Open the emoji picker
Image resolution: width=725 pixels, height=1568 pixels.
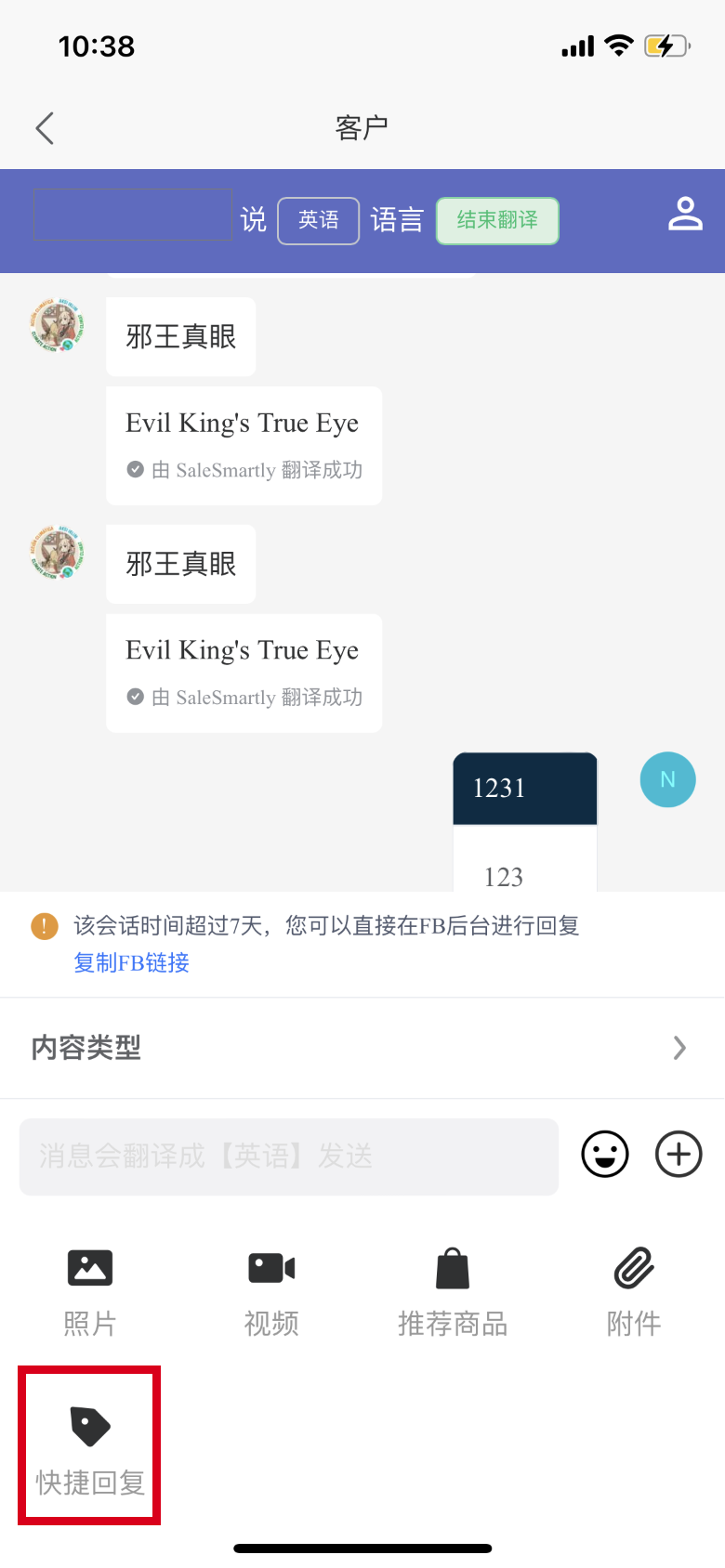[x=605, y=1155]
